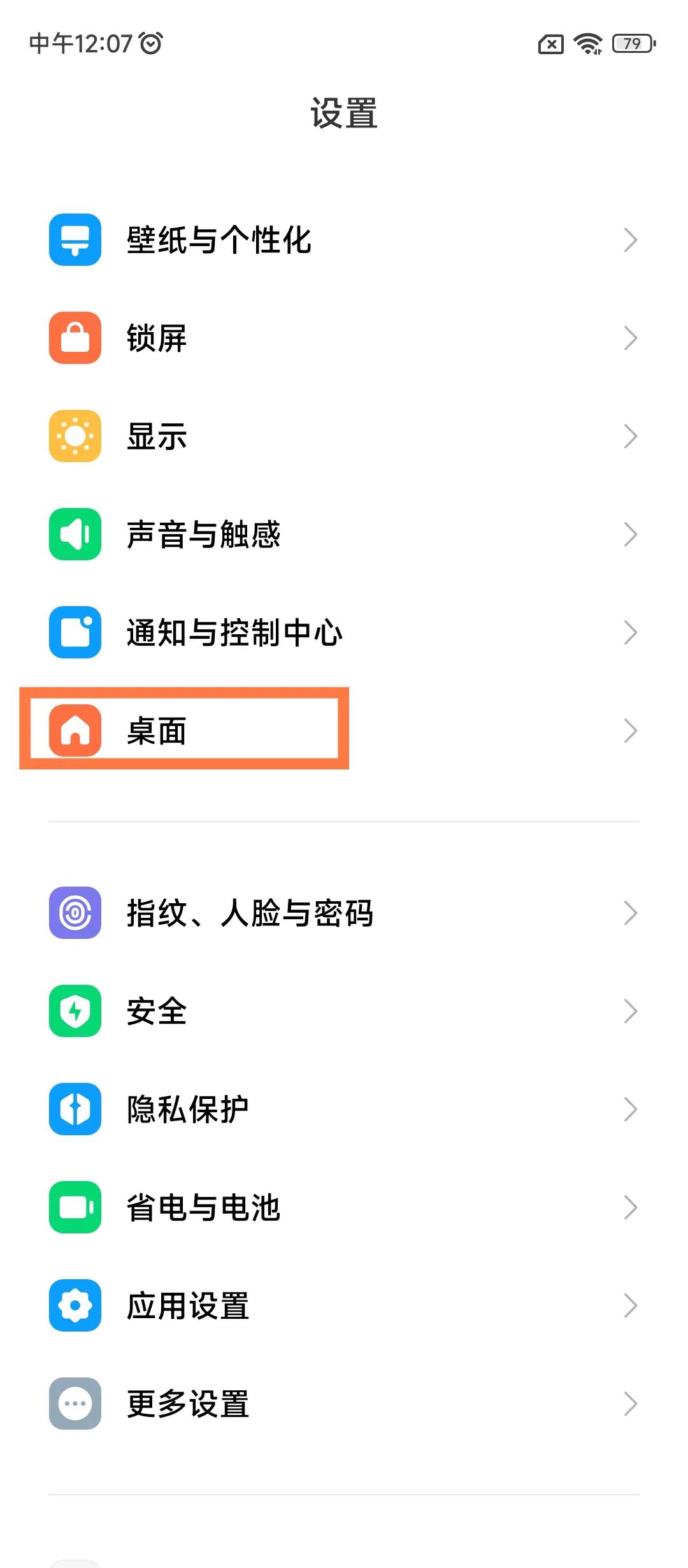Expand 桌面 settings with its right chevron
Viewport: 688px width, 1568px height.
pos(629,730)
